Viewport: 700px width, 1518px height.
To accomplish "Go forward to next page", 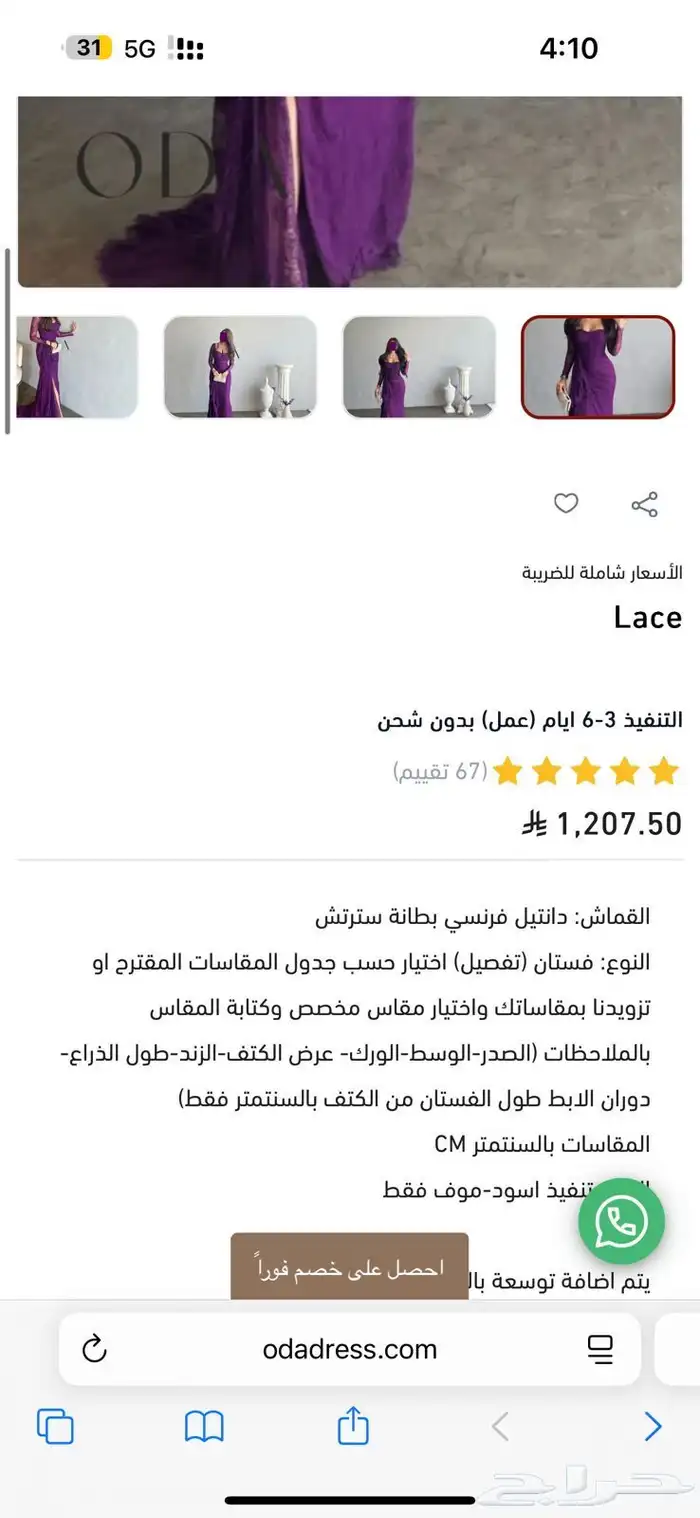I will pos(652,1426).
